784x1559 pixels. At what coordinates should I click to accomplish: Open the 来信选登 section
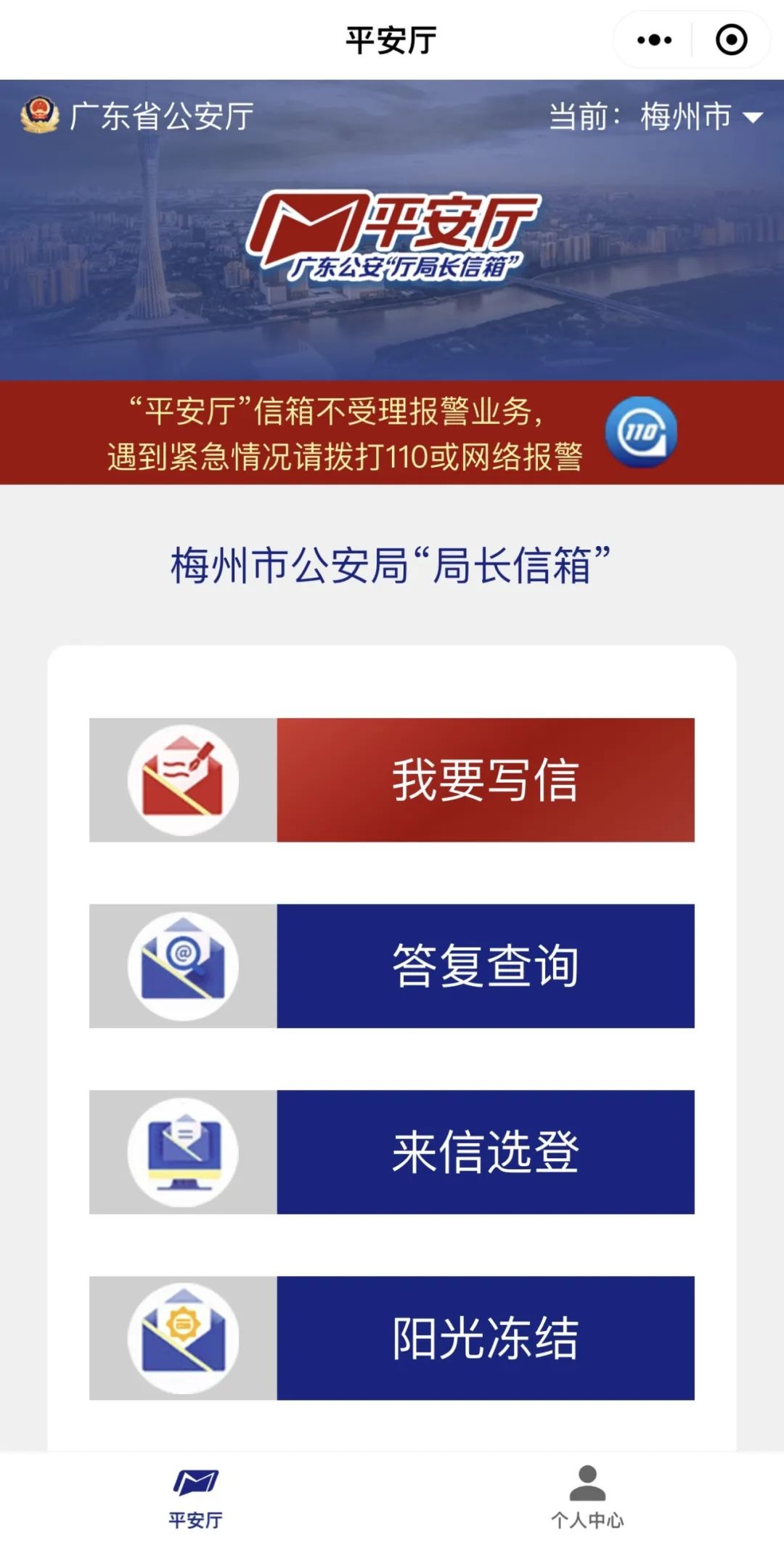coord(485,1152)
